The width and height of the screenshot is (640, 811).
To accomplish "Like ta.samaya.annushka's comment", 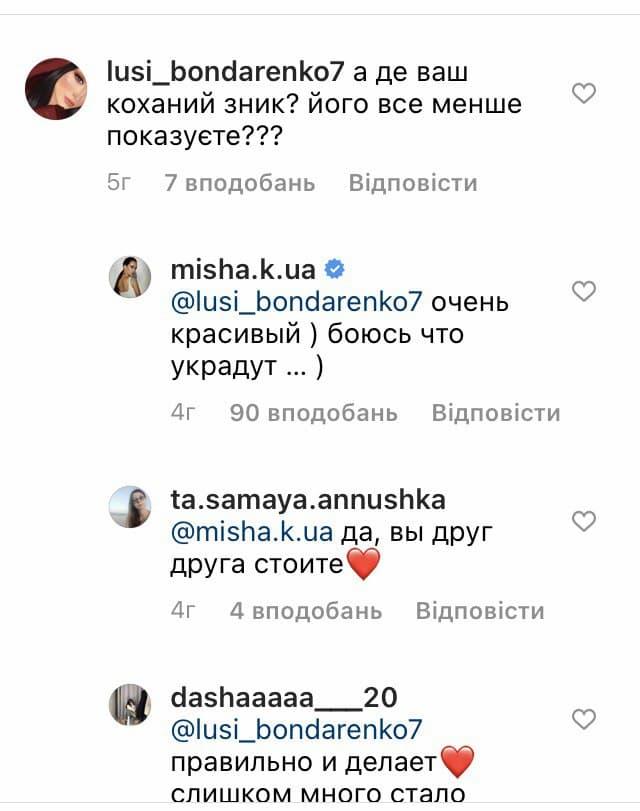I will coord(583,520).
